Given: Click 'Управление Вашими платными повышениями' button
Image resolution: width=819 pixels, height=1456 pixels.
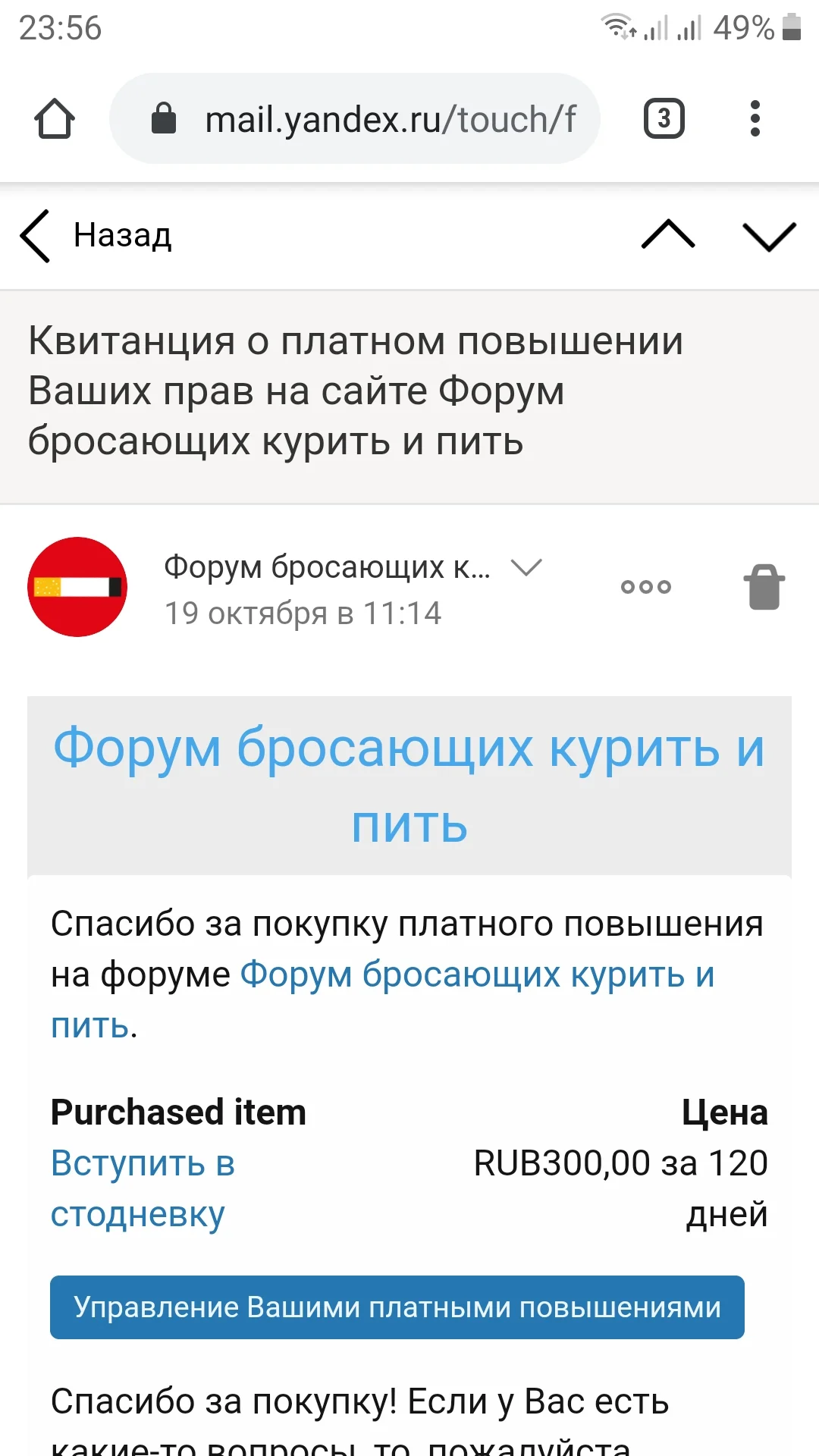Looking at the screenshot, I should [x=397, y=1307].
